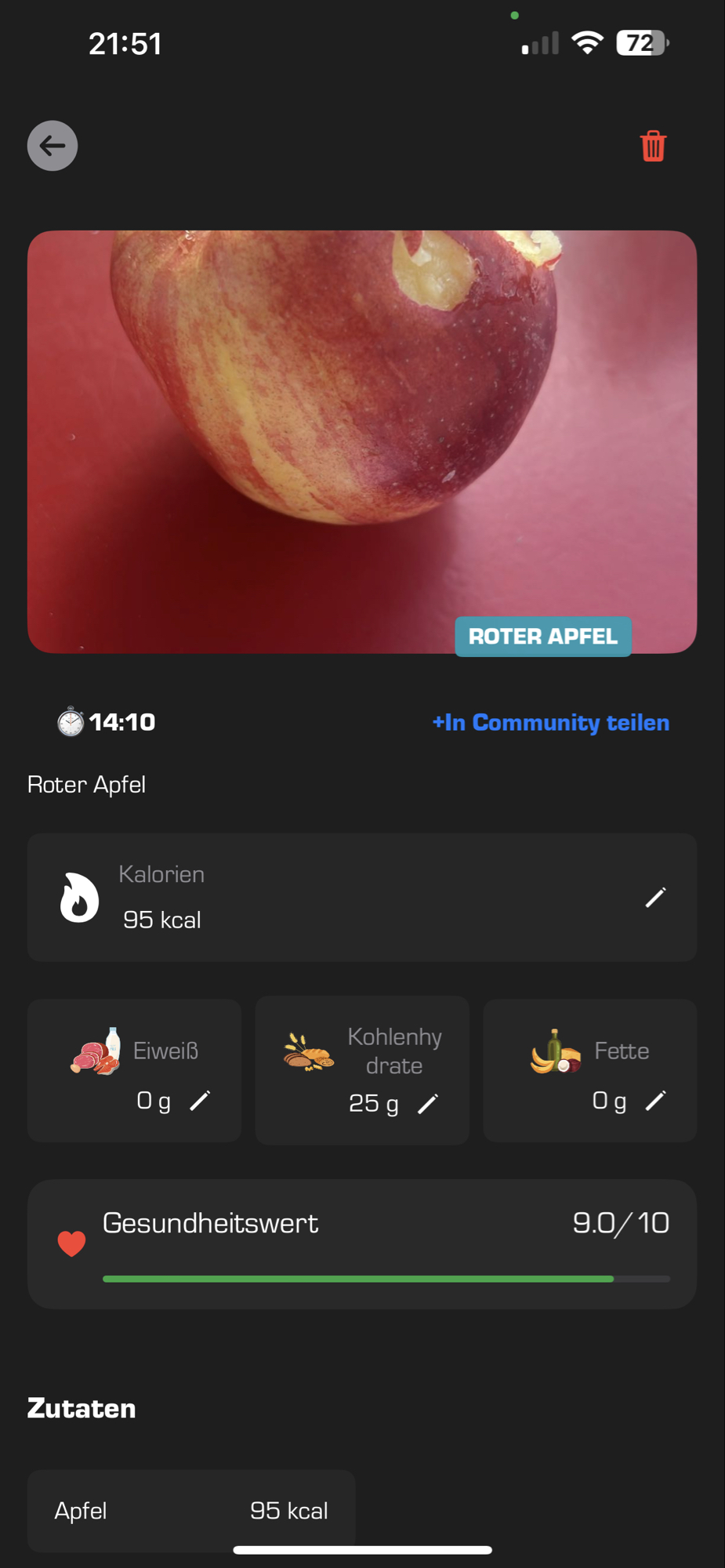Tap the ROTER APFEL label badge
This screenshot has width=725, height=1568.
coord(542,637)
